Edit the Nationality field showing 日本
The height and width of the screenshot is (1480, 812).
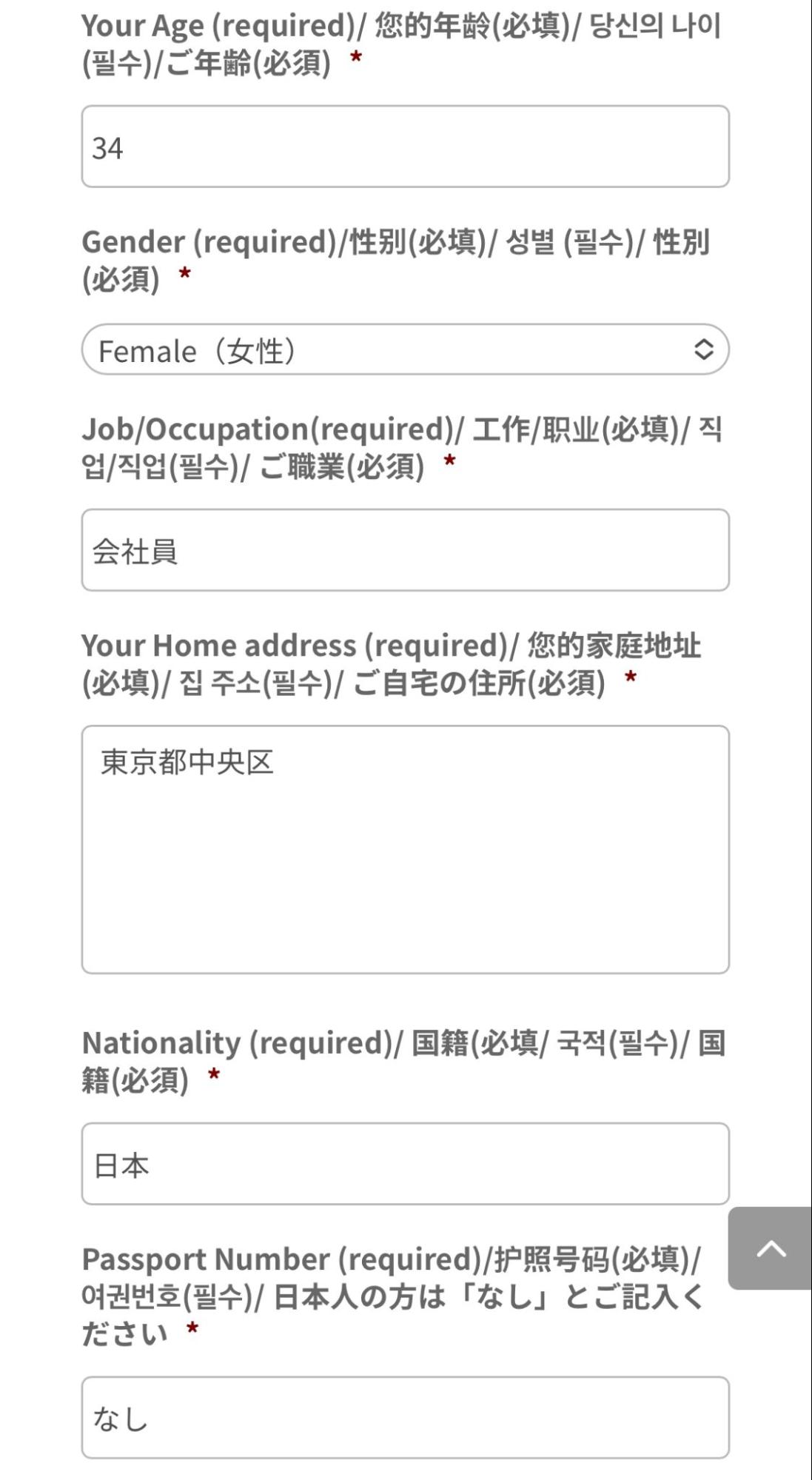tap(405, 1164)
